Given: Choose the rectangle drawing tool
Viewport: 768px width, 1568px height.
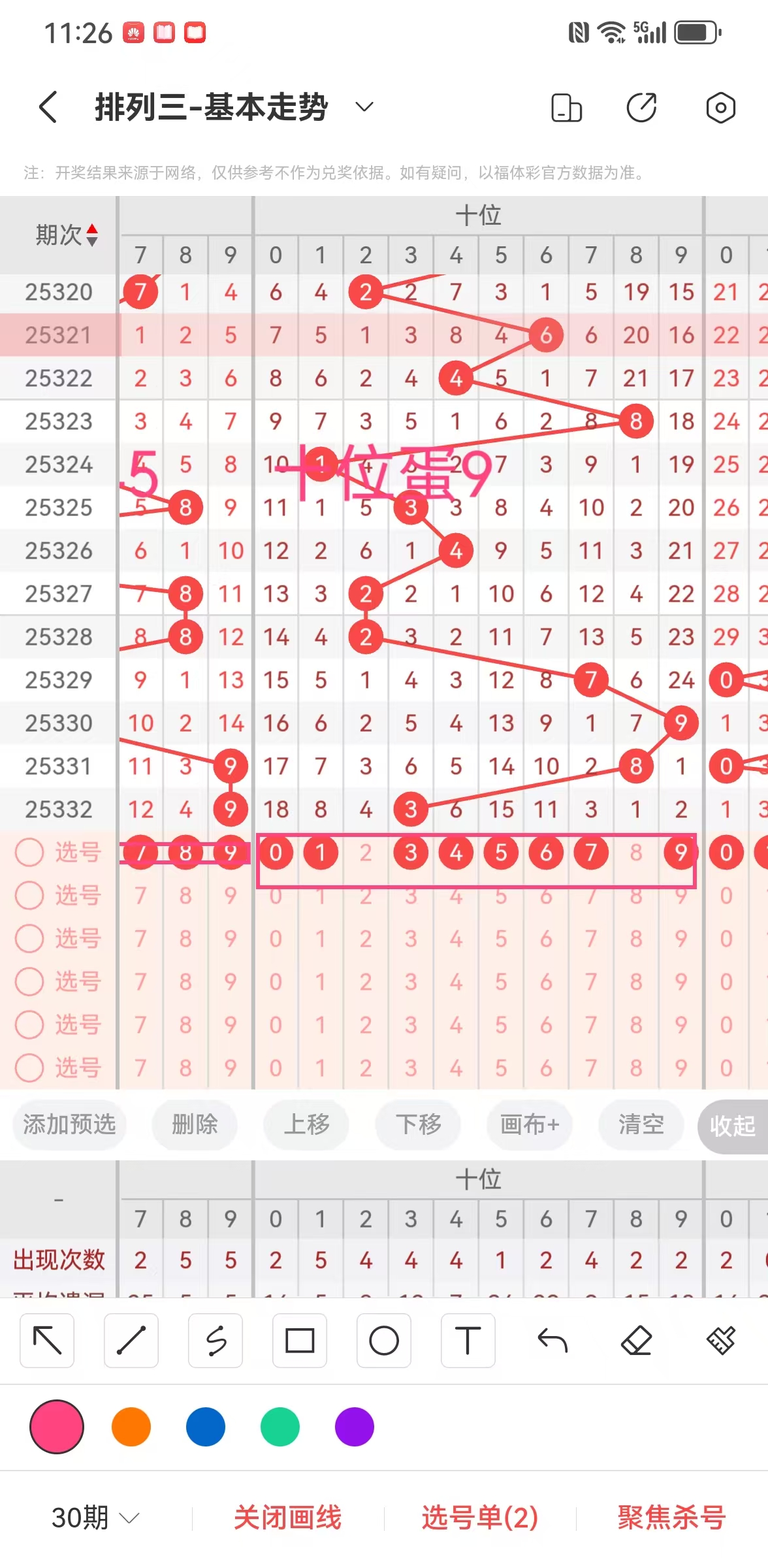Looking at the screenshot, I should click(x=300, y=1341).
